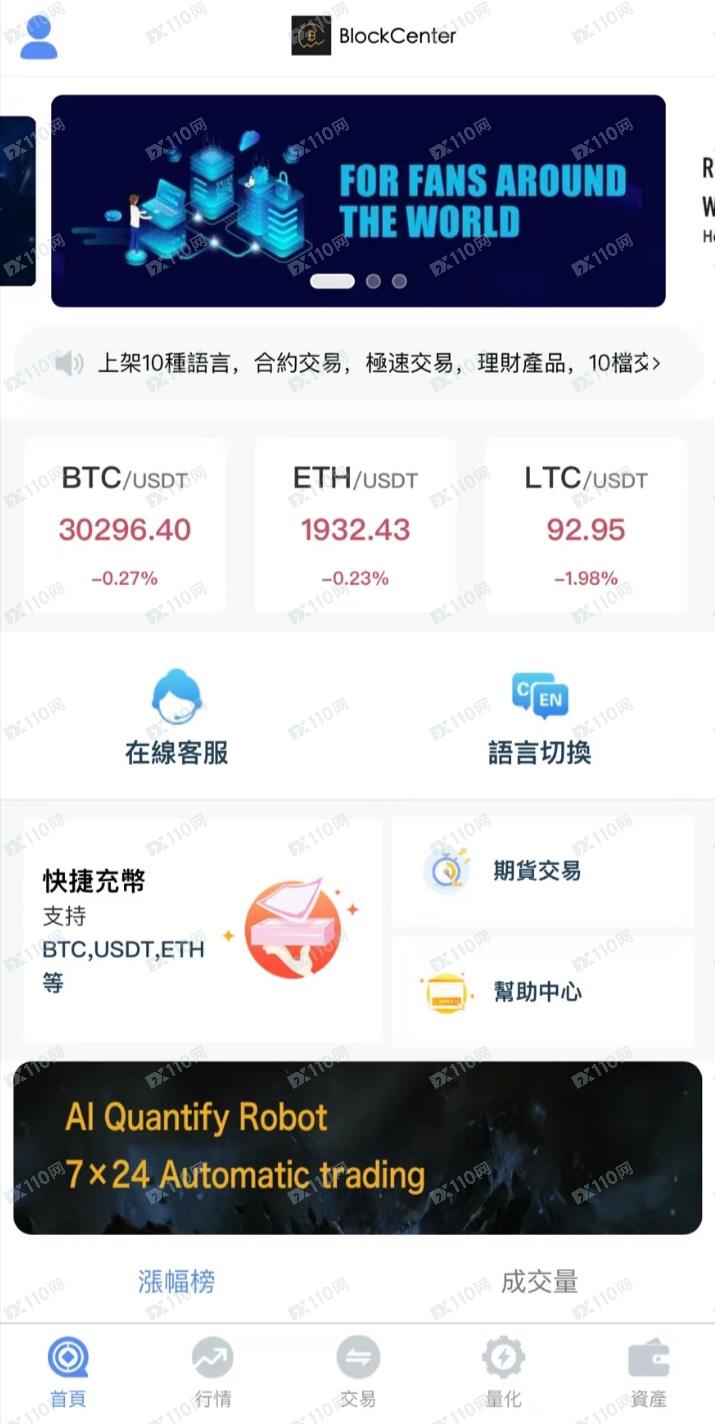The image size is (715, 1424).
Task: Go to 期貨交易 futures trading
Action: coord(541,871)
